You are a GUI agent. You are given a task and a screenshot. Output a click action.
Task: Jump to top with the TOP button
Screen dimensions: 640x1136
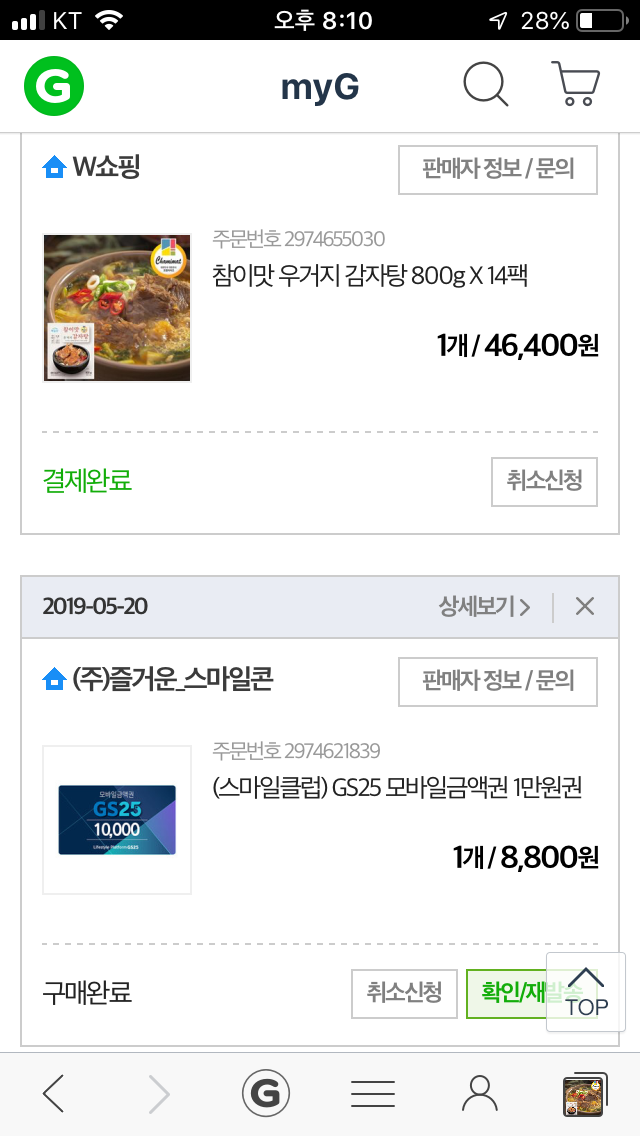586,992
